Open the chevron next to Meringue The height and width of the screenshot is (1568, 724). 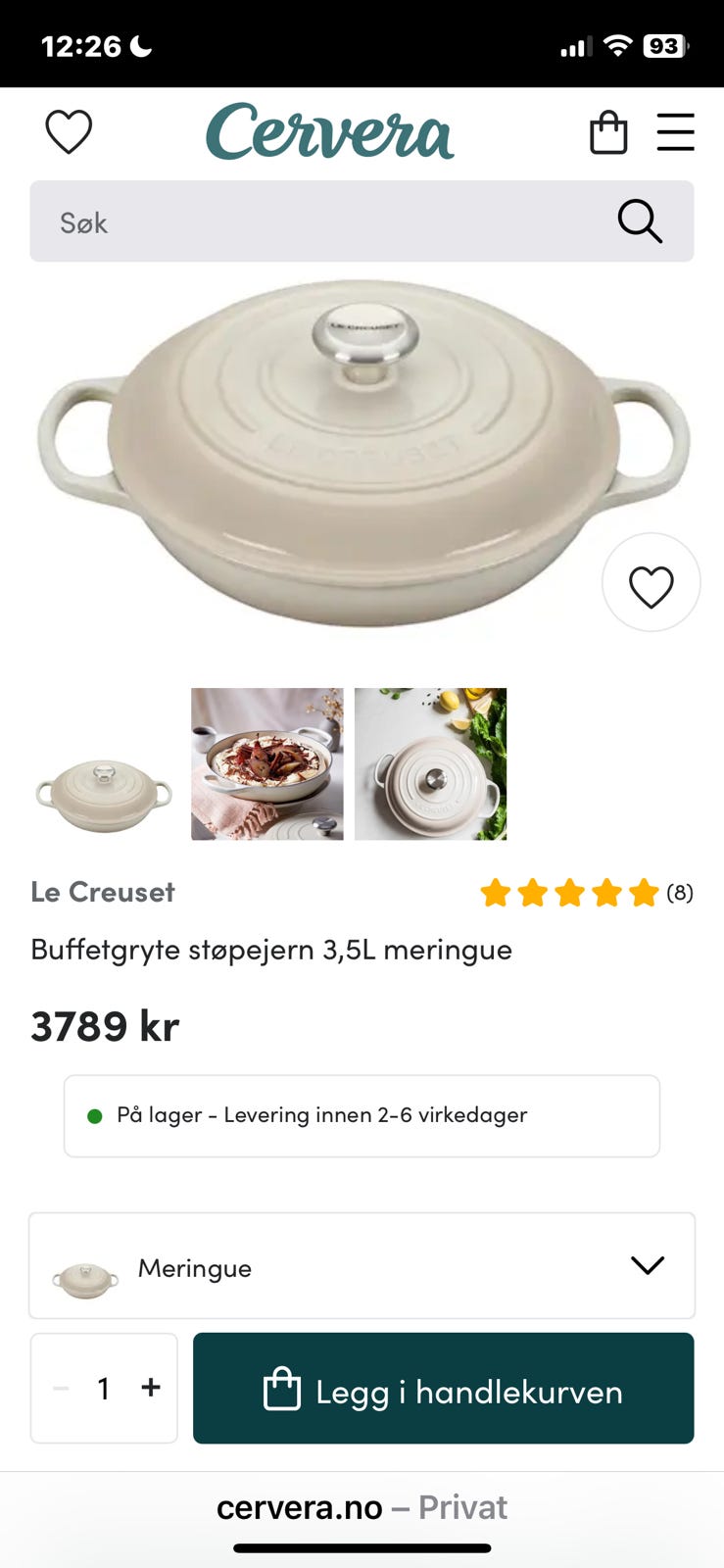648,1265
